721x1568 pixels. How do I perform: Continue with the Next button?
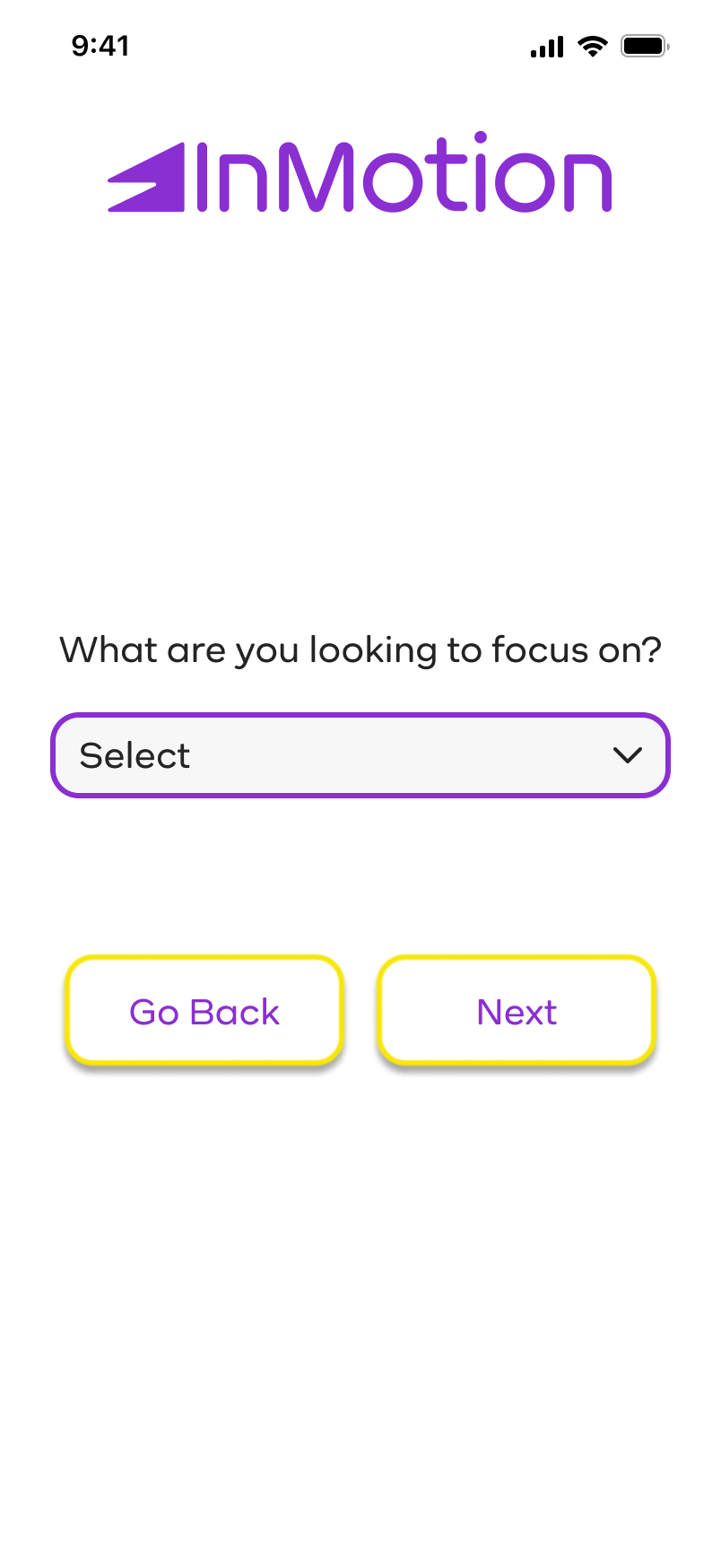pos(517,1011)
